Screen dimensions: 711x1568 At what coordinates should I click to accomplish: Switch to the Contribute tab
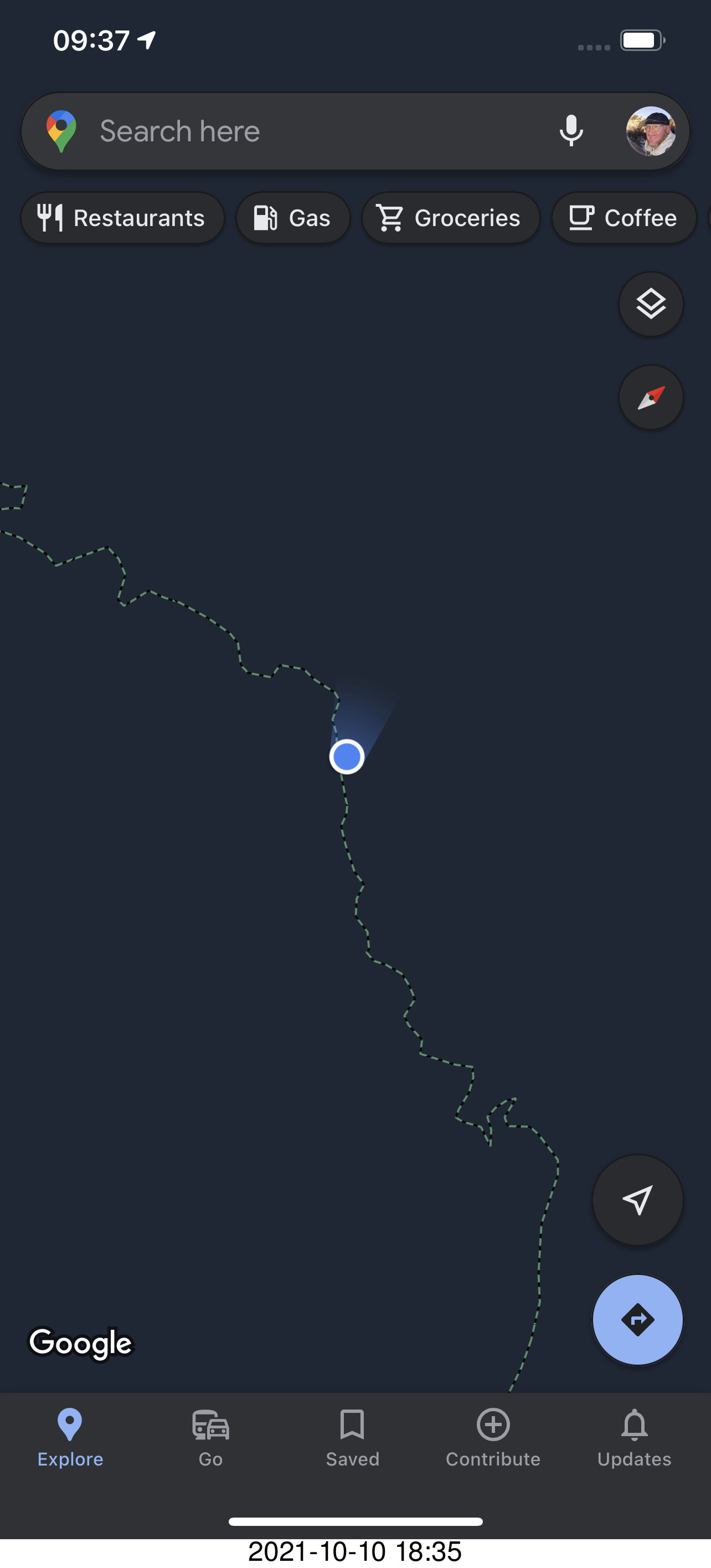493,1438
